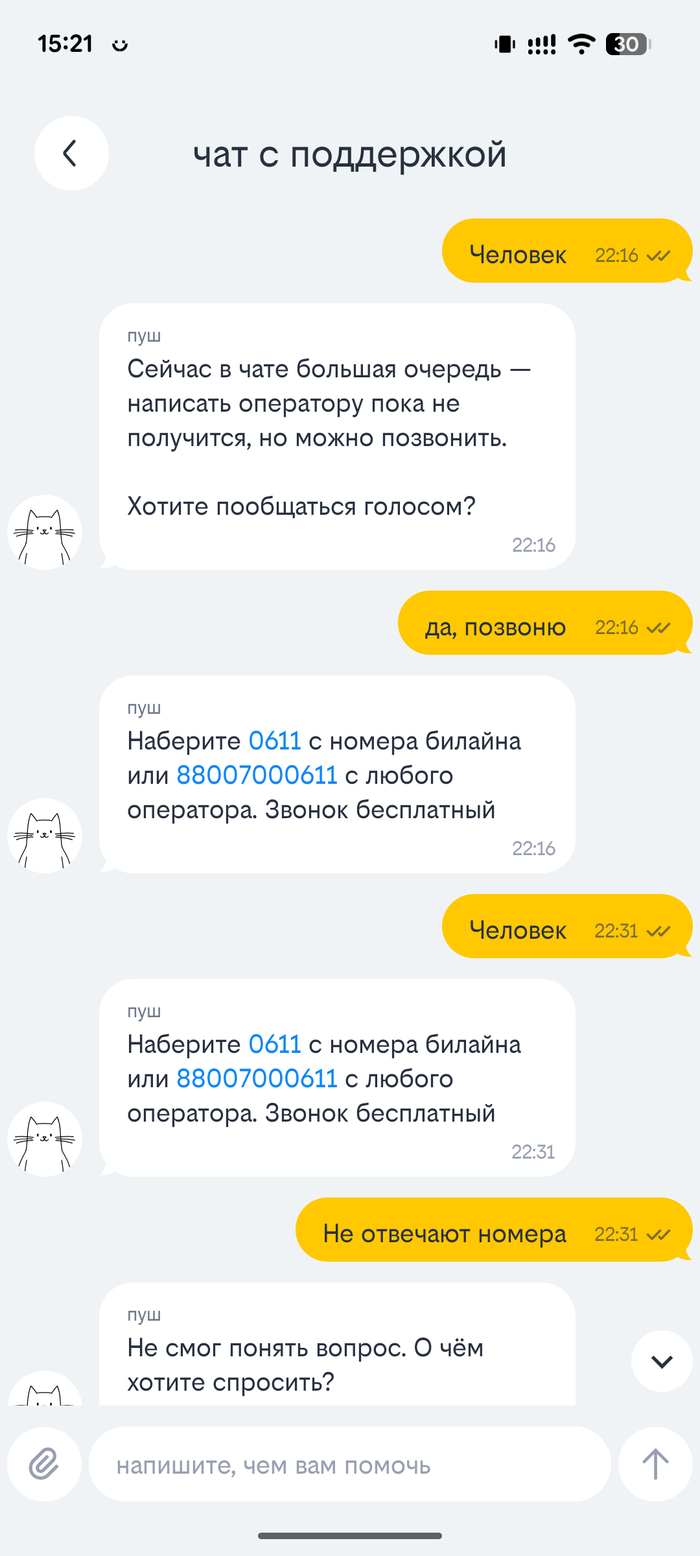This screenshot has height=1556, width=700.
Task: Jump to latest messages with down chevron
Action: click(661, 1361)
